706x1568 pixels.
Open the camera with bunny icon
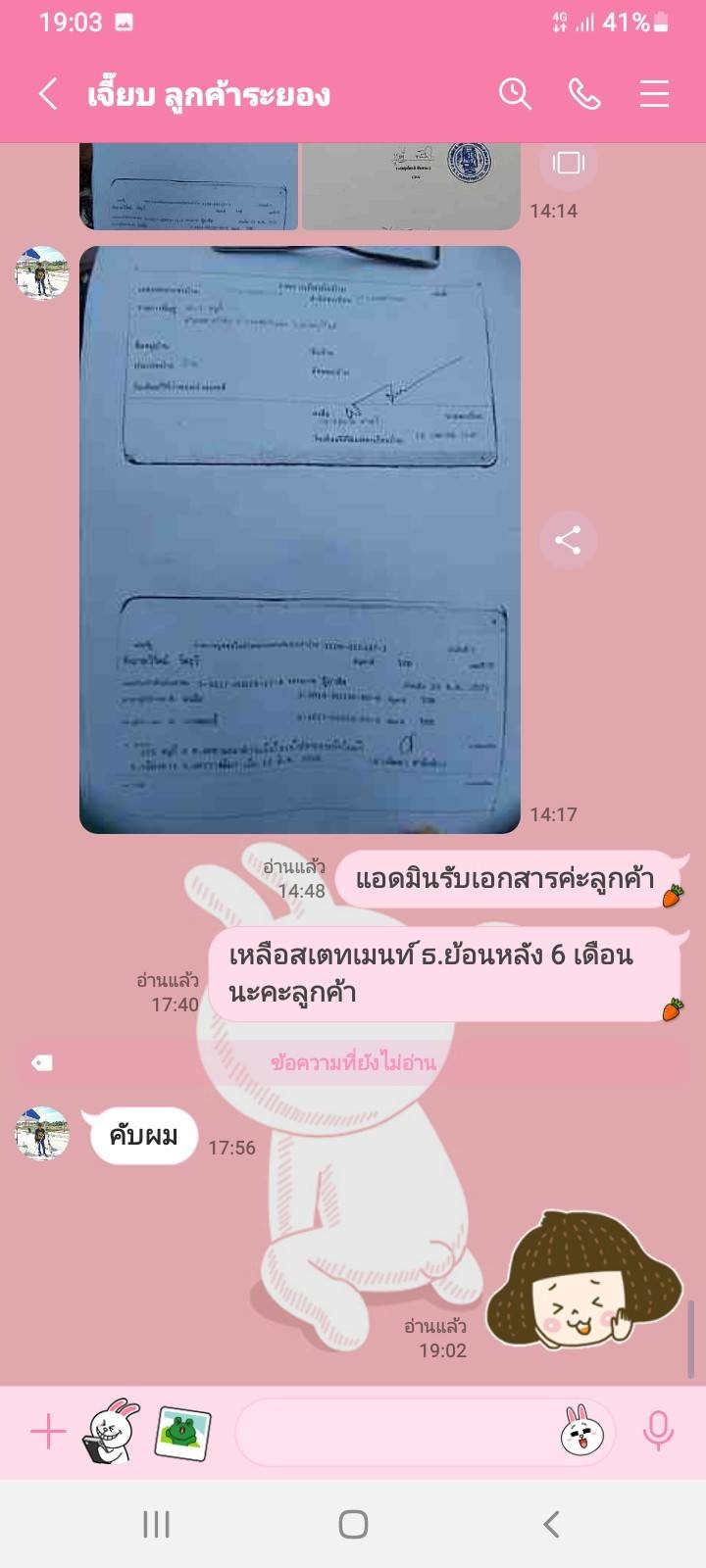click(x=110, y=1432)
